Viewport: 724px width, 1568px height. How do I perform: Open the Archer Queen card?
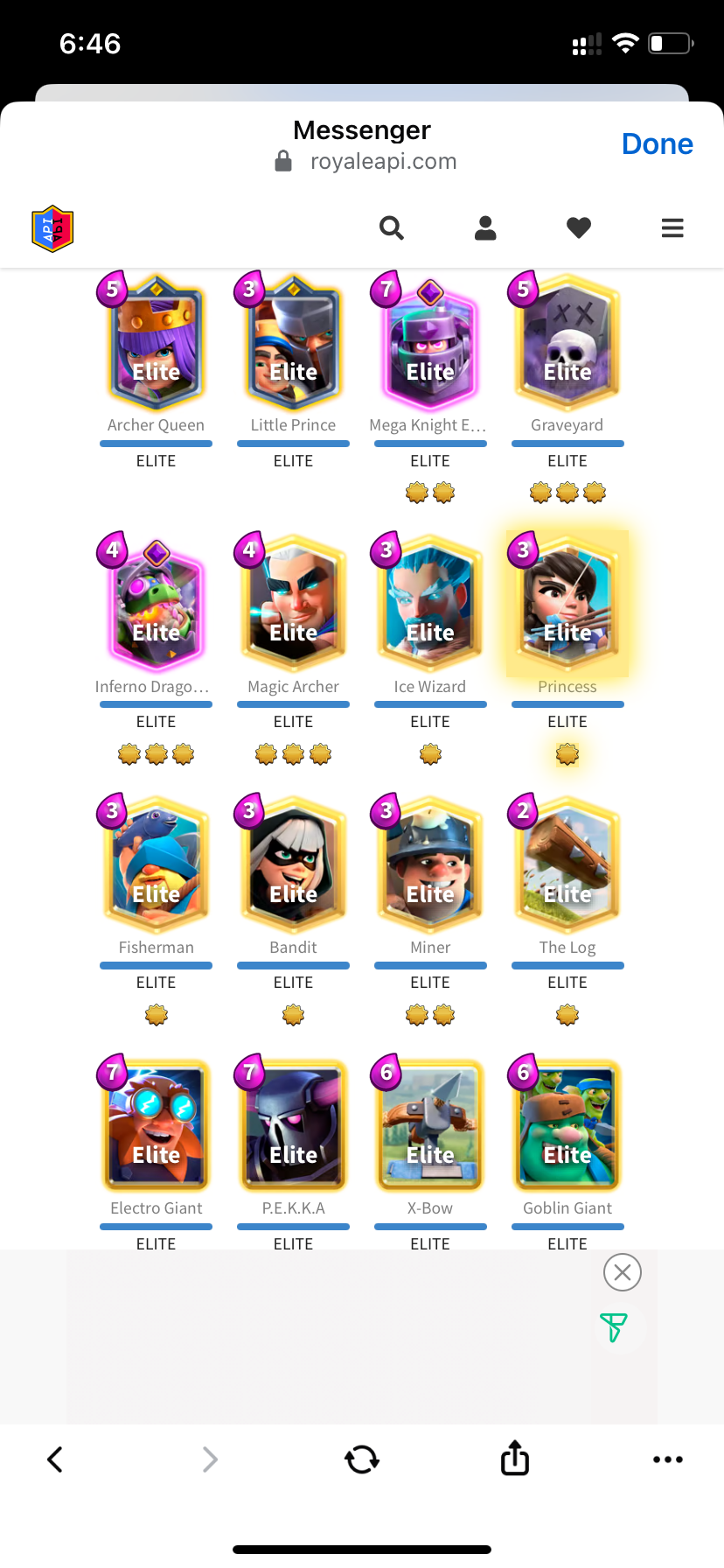[x=157, y=346]
